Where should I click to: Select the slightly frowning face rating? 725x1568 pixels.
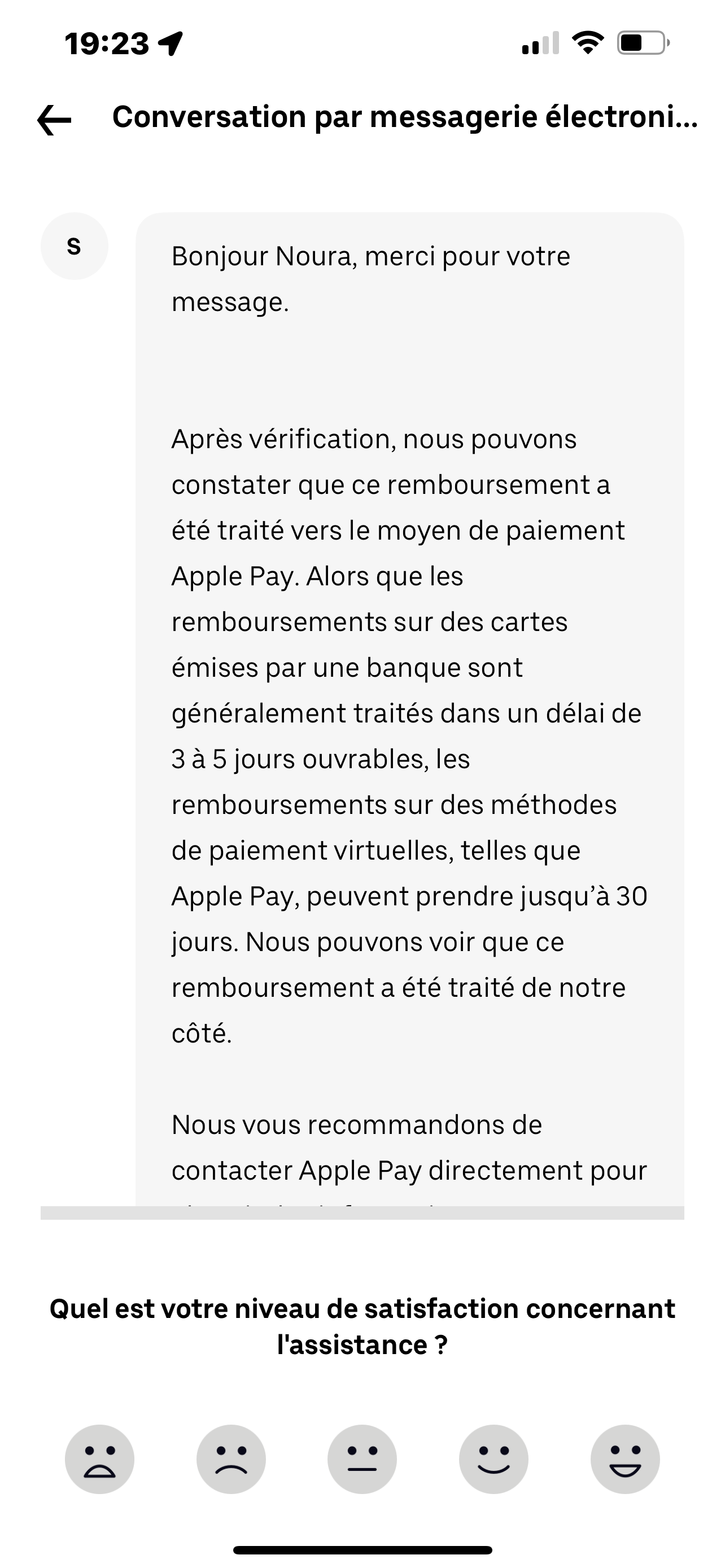[232, 1459]
